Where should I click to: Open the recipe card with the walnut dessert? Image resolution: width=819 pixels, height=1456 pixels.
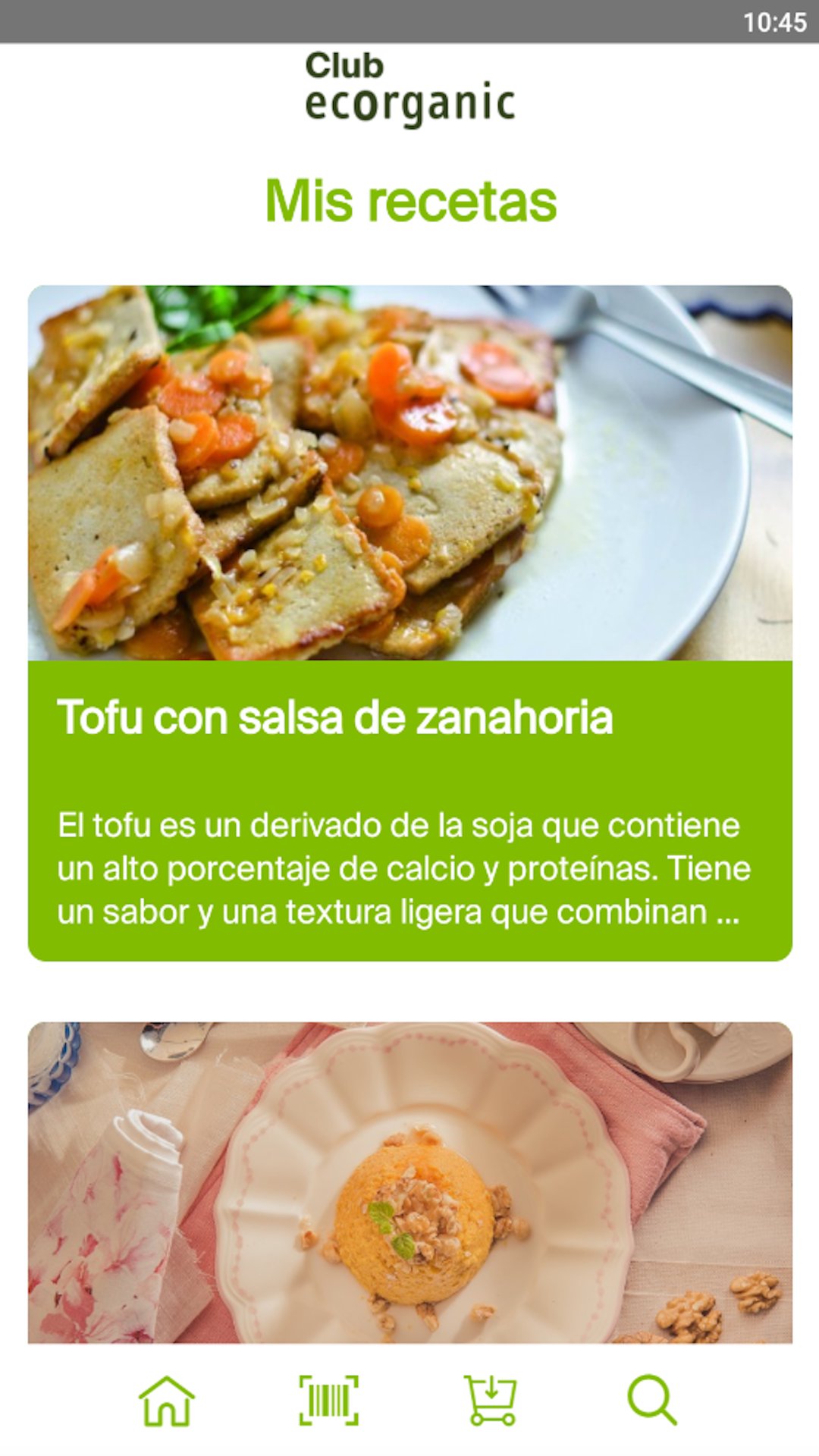(x=409, y=1183)
